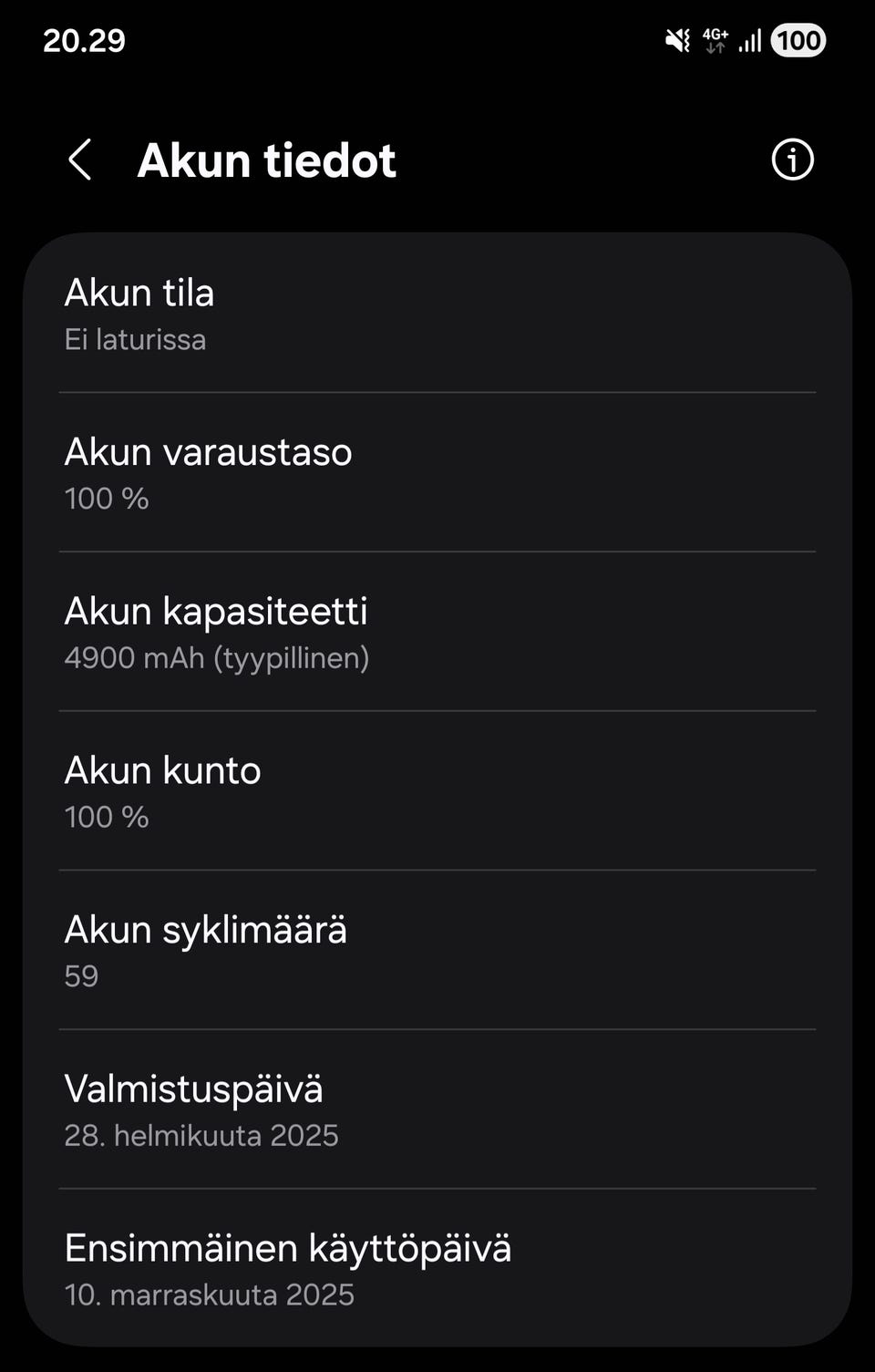Tap the circled info icon in the header
The image size is (875, 1372).
[x=791, y=160]
